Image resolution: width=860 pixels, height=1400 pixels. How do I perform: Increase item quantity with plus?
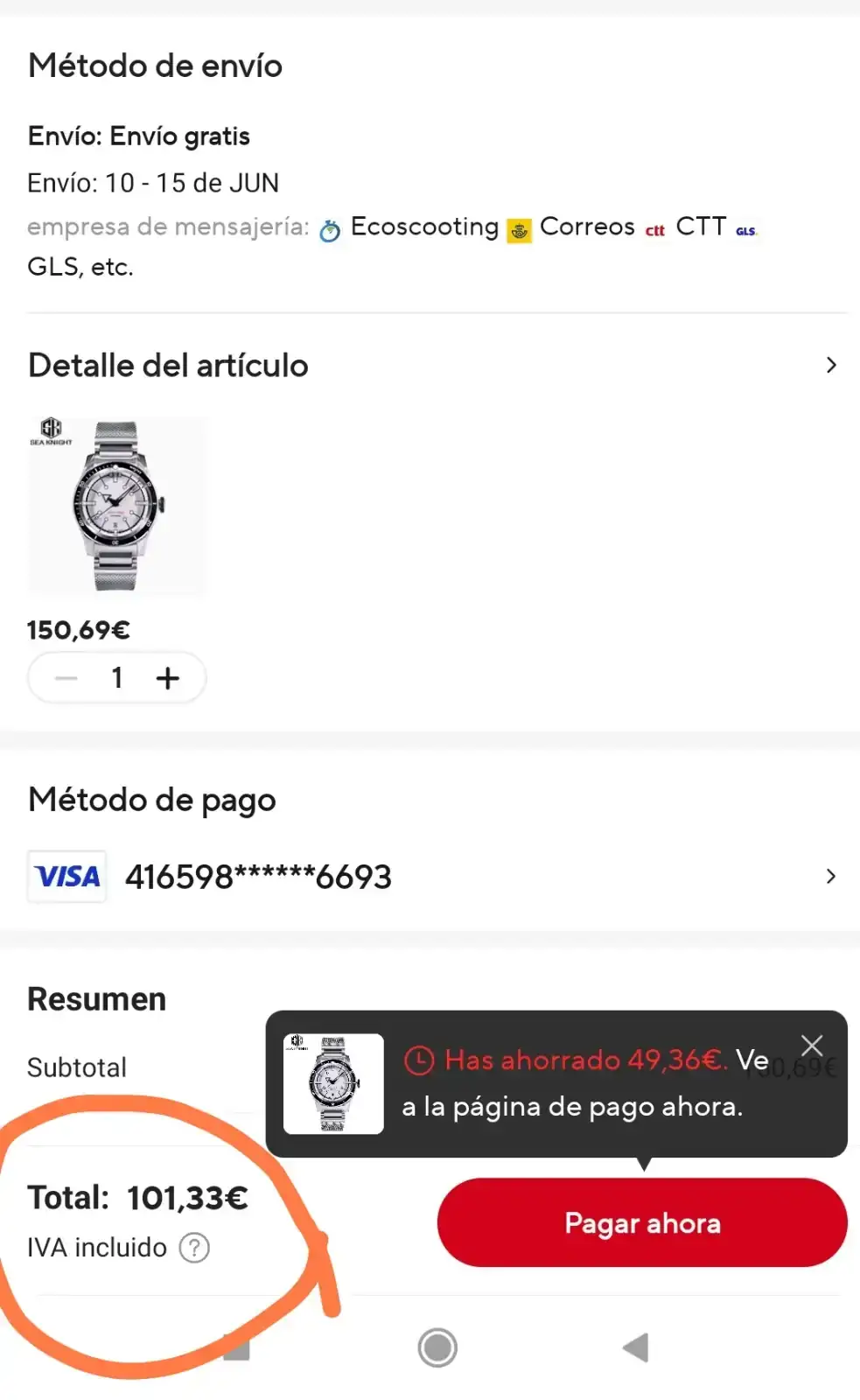click(x=168, y=678)
